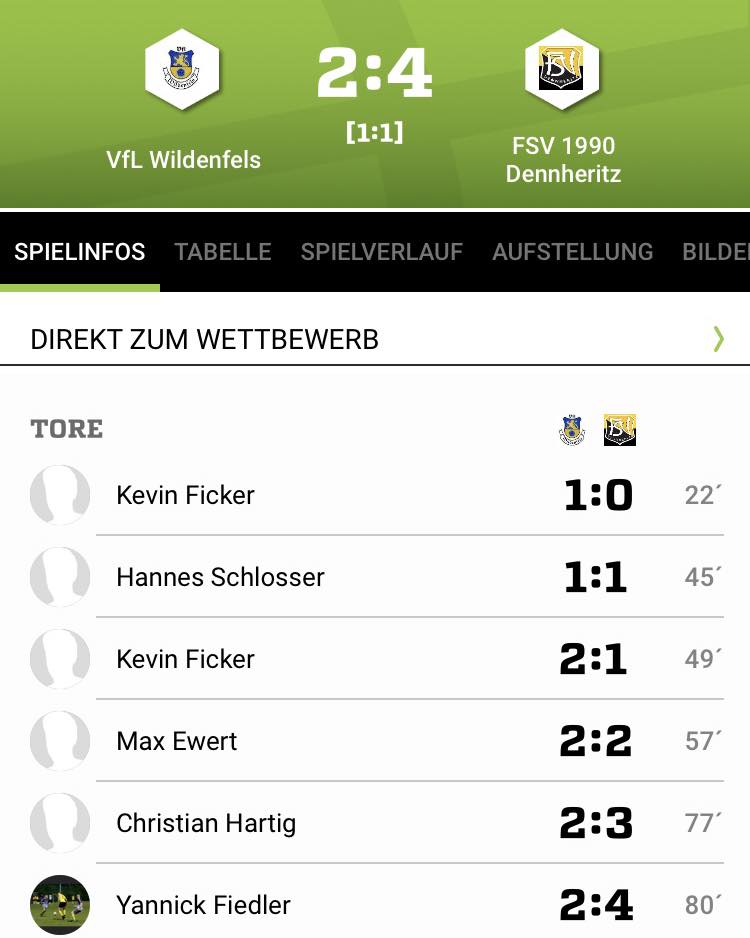The image size is (750, 938).
Task: Switch to the Spielverlauf tab
Action: tap(382, 251)
